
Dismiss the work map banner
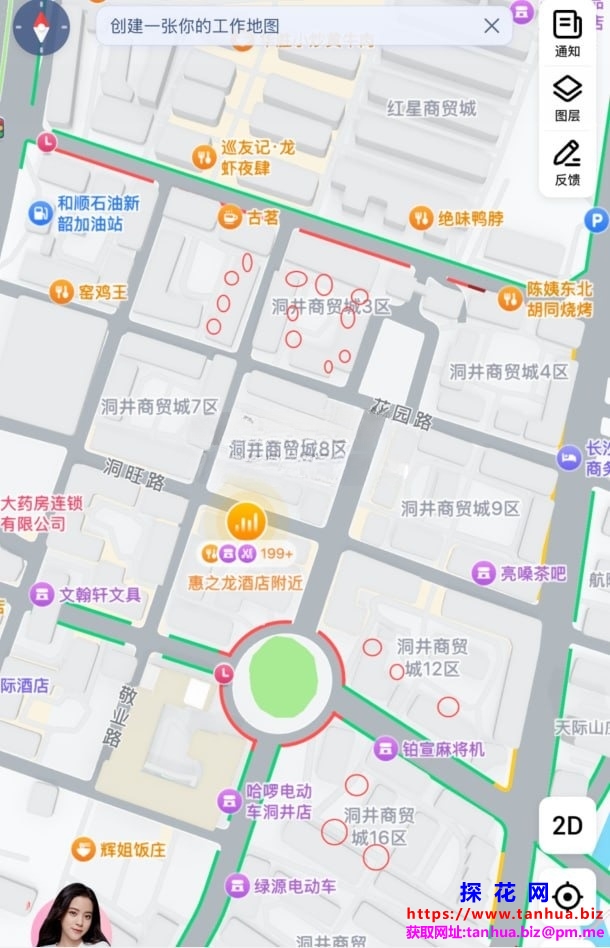[x=491, y=26]
